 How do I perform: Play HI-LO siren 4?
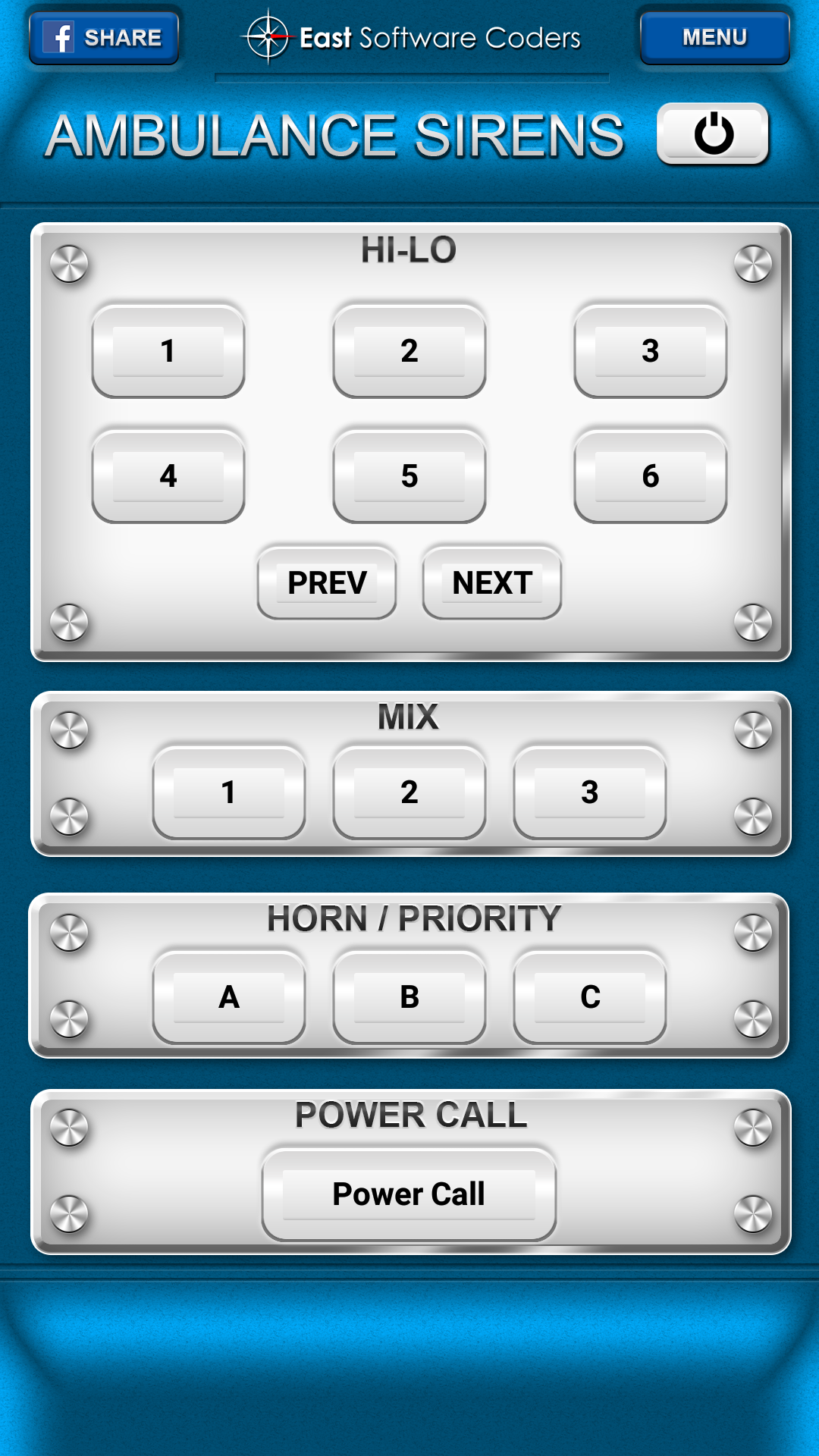(168, 476)
